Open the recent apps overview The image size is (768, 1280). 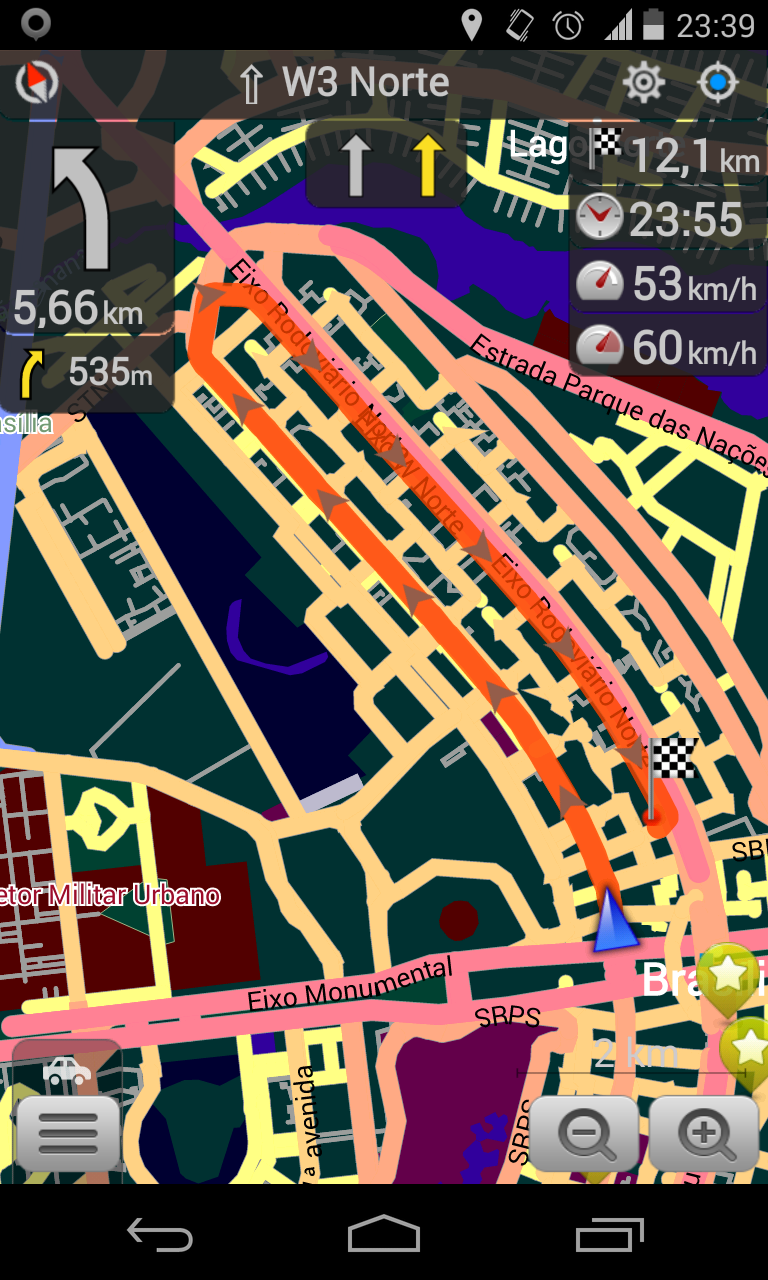click(x=610, y=1234)
